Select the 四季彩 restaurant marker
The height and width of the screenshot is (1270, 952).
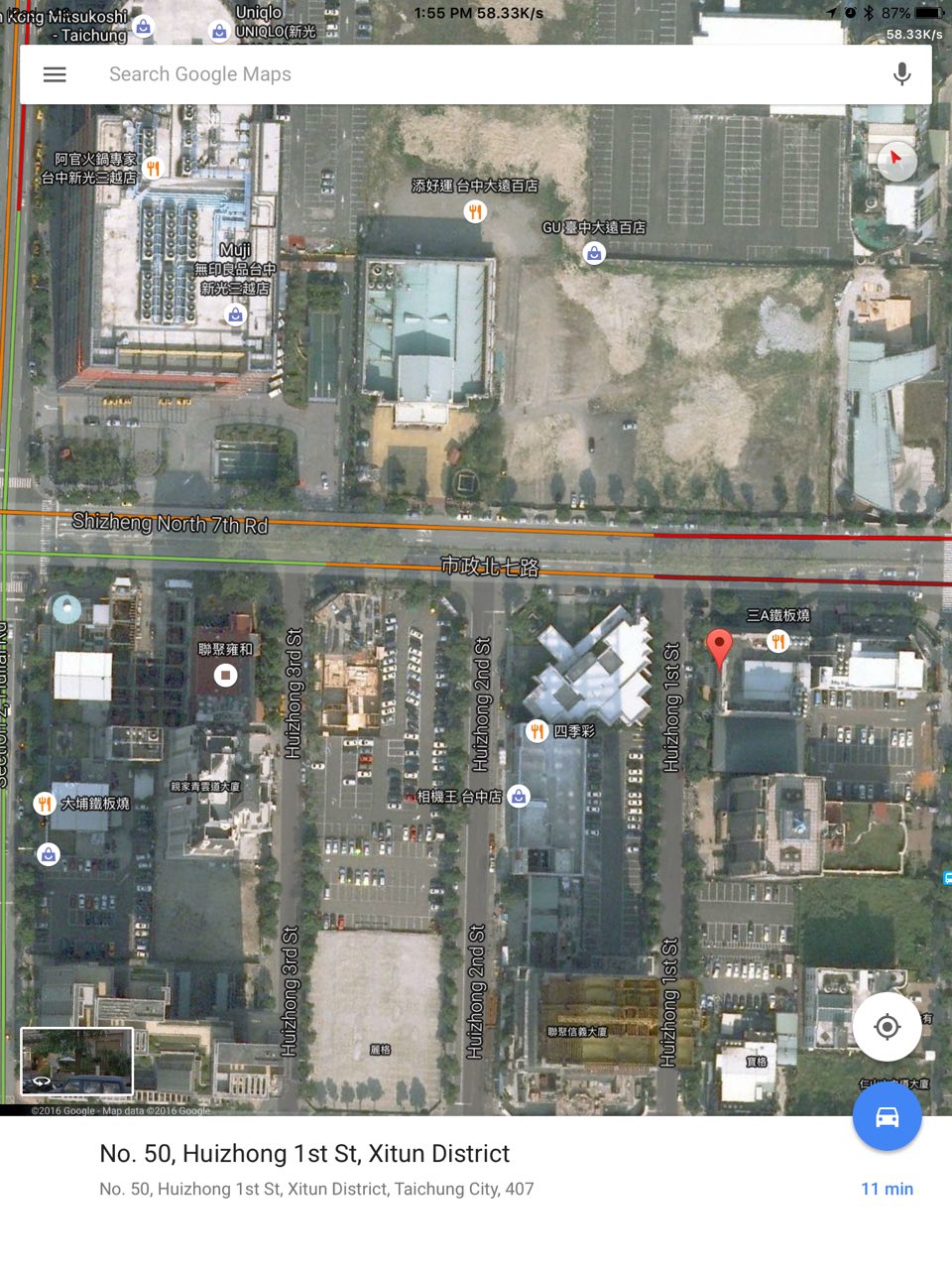(x=536, y=732)
